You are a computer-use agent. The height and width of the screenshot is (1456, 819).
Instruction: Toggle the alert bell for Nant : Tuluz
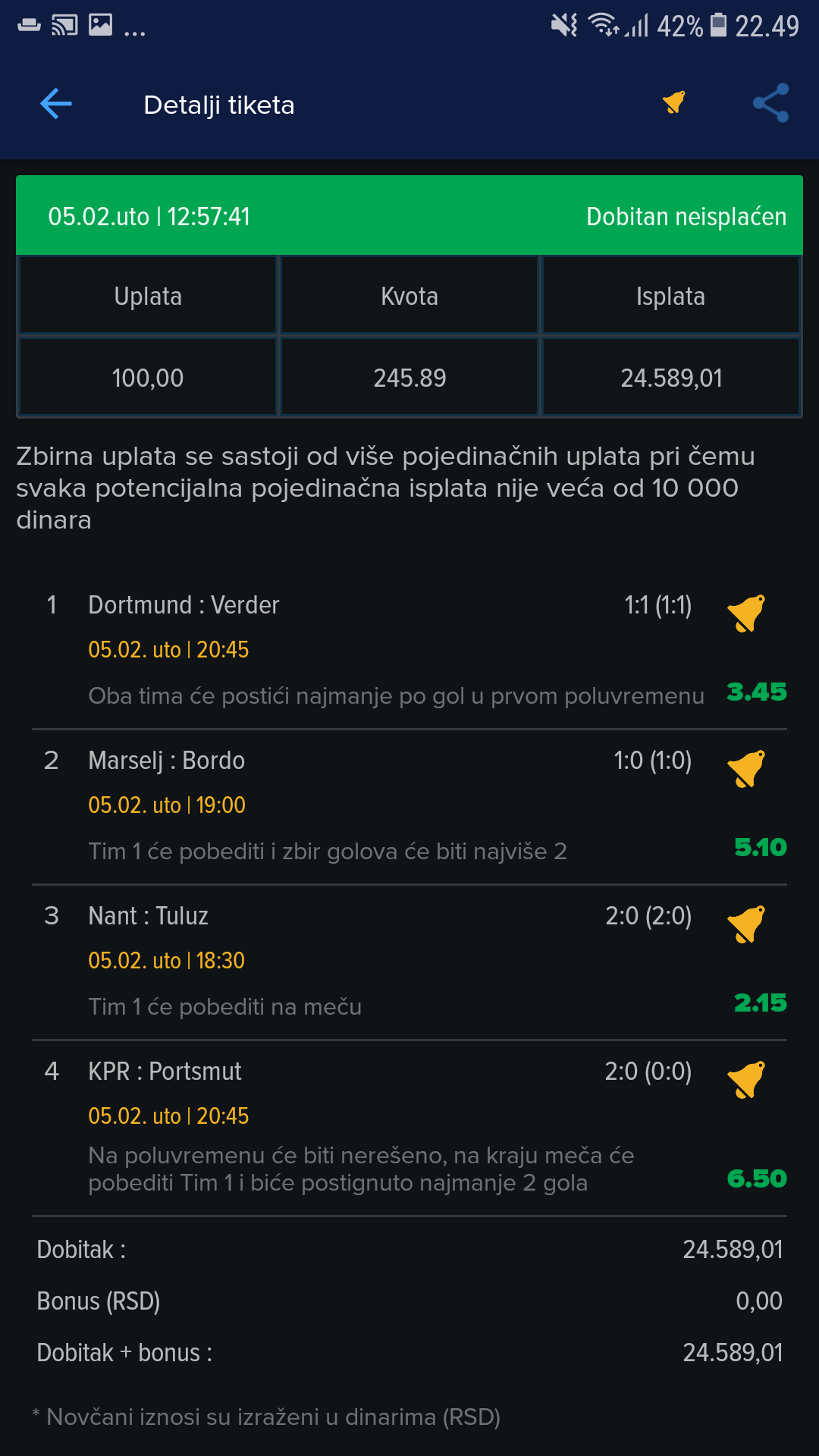(746, 924)
